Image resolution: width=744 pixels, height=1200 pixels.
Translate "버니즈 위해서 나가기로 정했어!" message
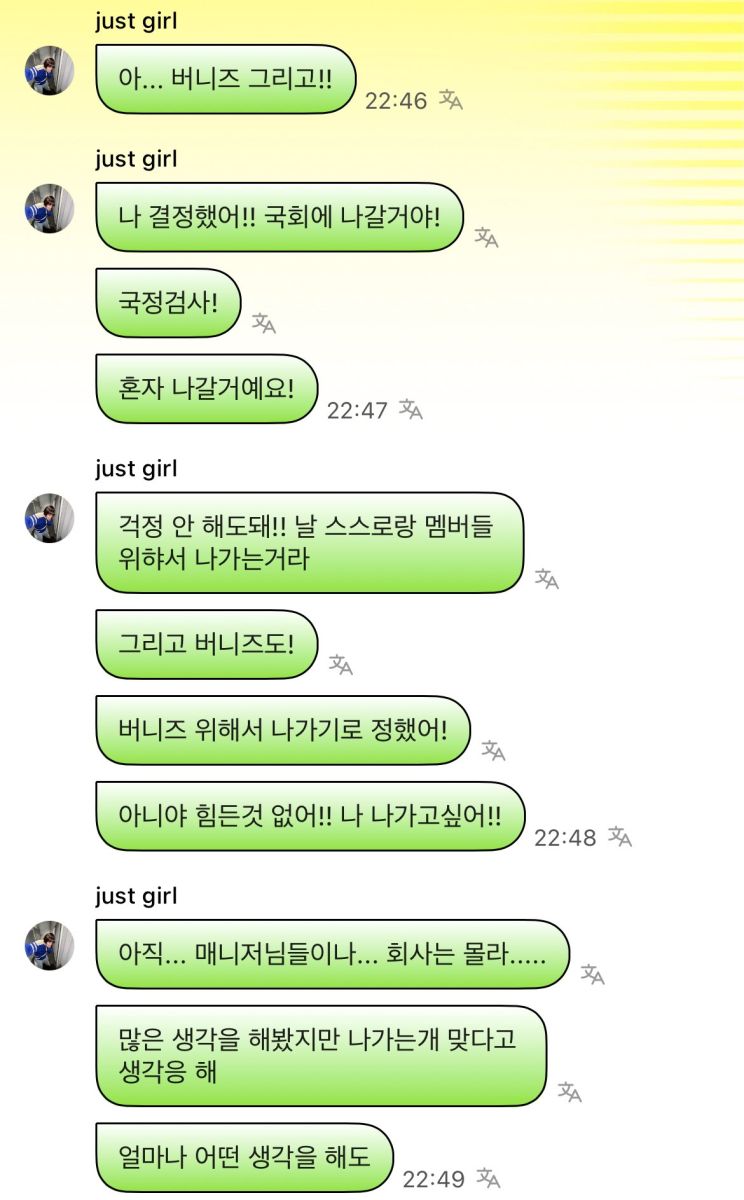pyautogui.click(x=493, y=750)
